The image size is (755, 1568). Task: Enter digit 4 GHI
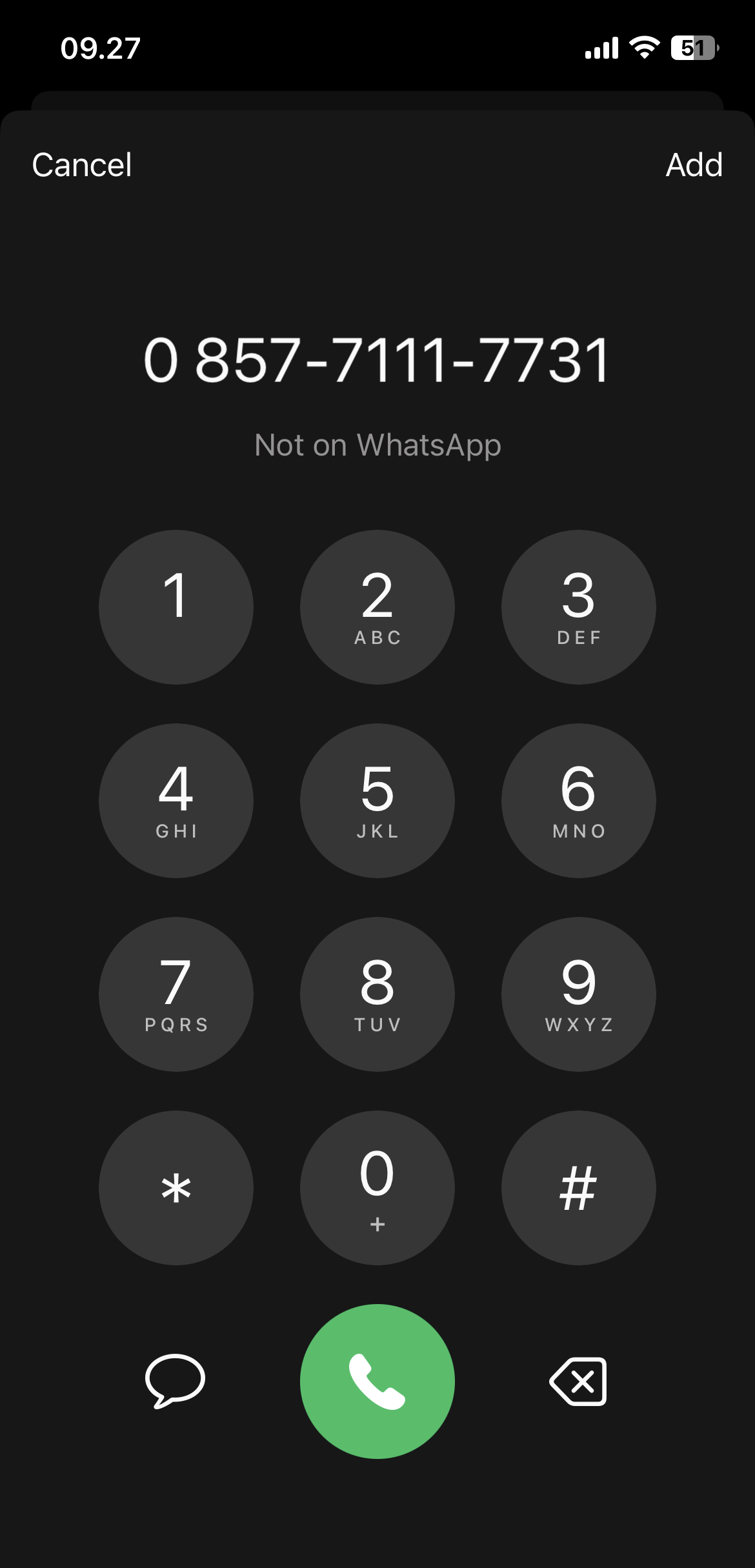(176, 801)
